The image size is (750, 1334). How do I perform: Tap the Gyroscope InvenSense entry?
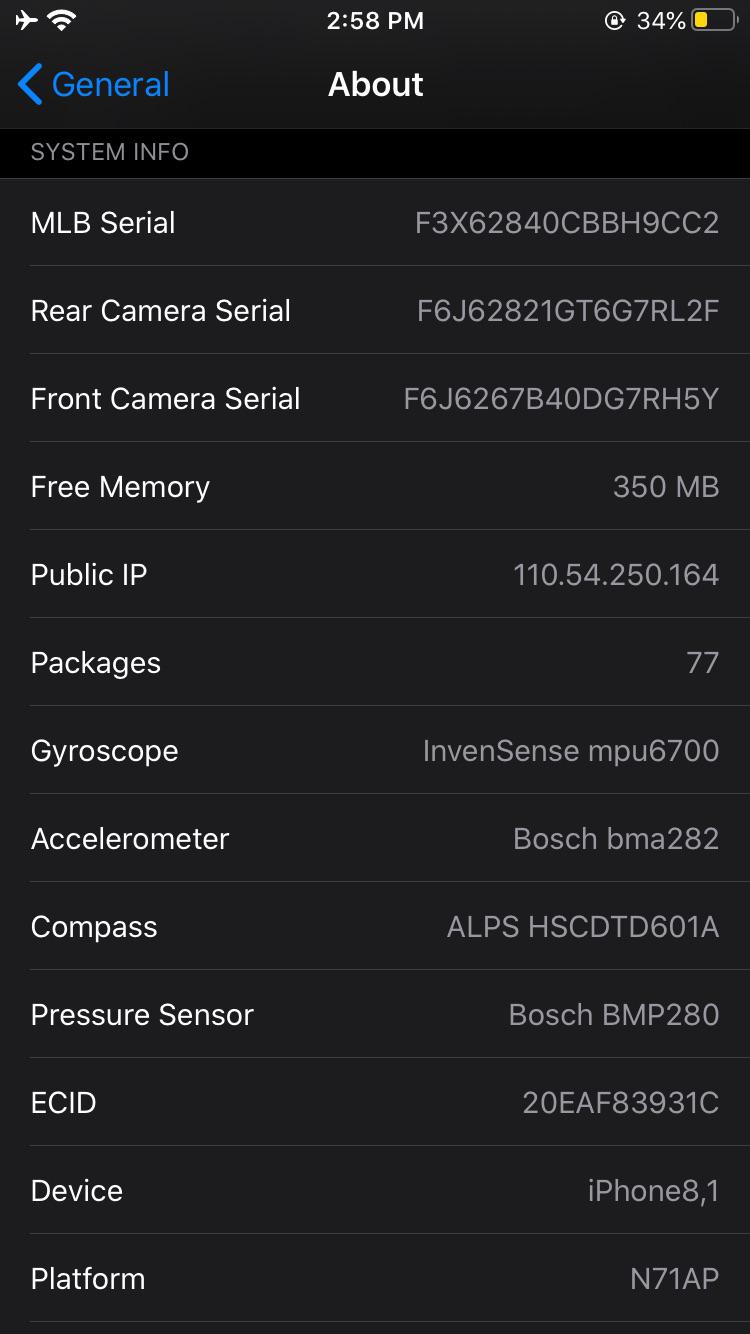(x=375, y=750)
